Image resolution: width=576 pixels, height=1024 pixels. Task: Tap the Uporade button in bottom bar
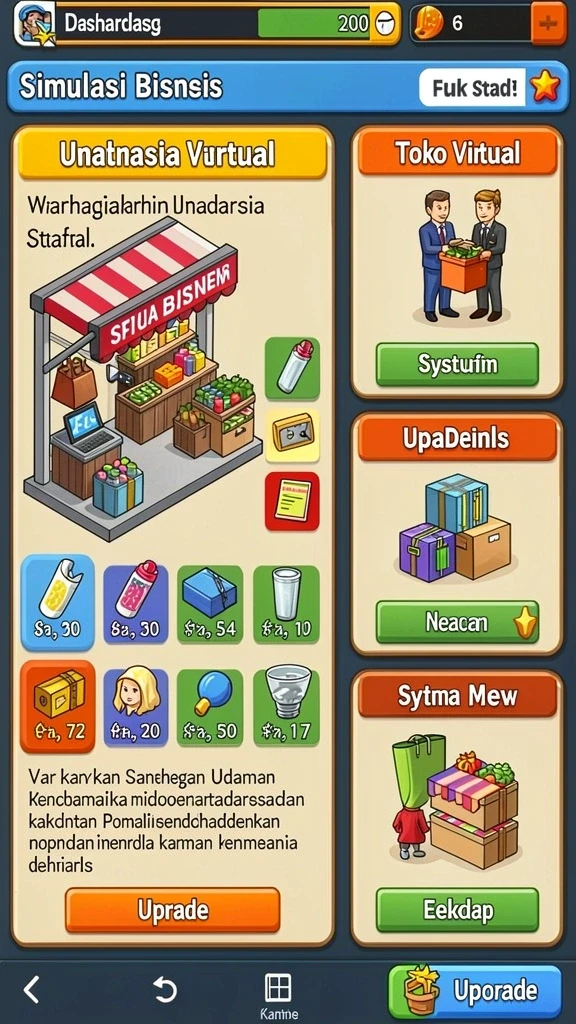pos(475,991)
